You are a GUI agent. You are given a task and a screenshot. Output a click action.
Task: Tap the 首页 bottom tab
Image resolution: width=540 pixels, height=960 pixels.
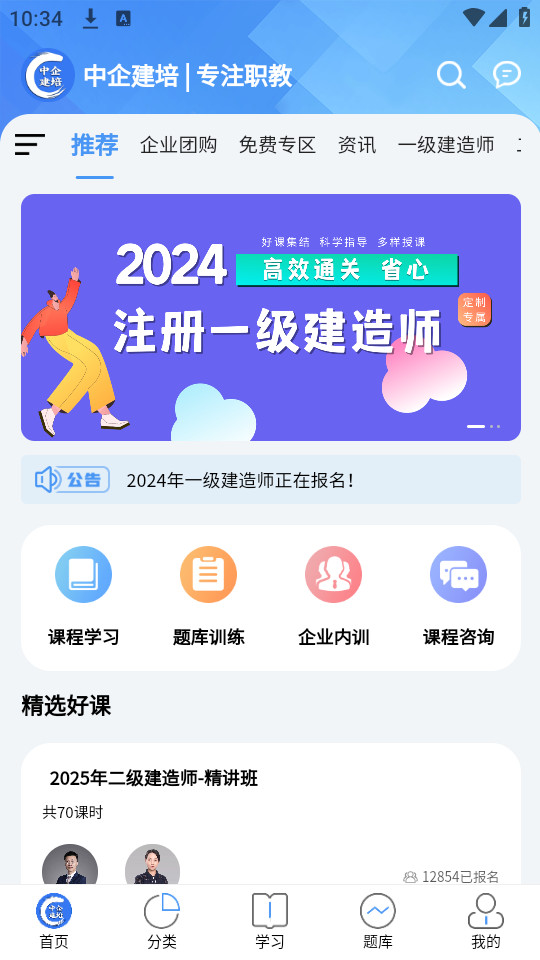(54, 921)
